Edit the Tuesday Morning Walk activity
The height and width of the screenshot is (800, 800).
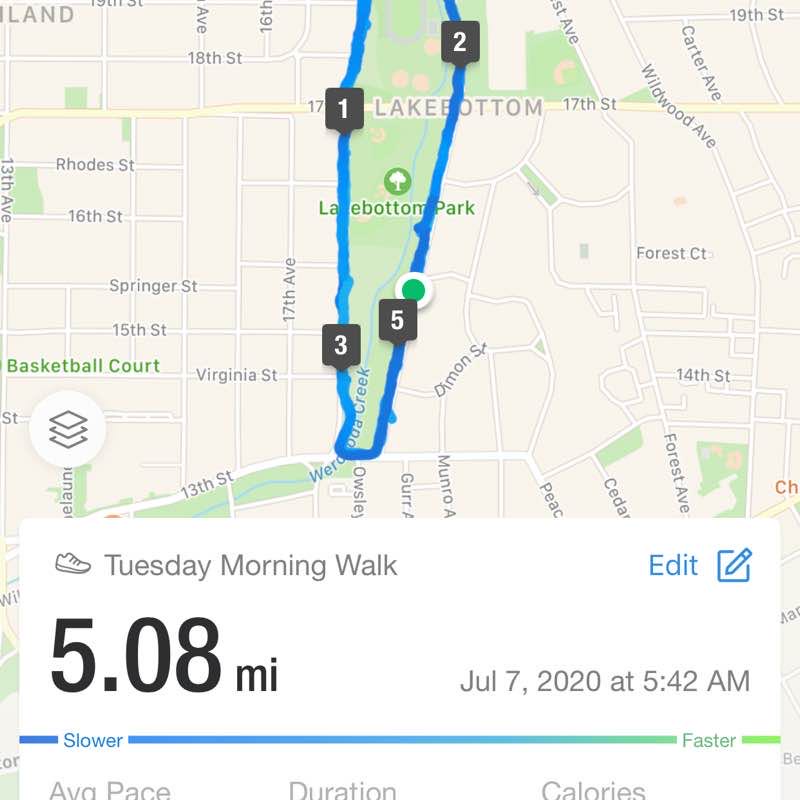[700, 565]
